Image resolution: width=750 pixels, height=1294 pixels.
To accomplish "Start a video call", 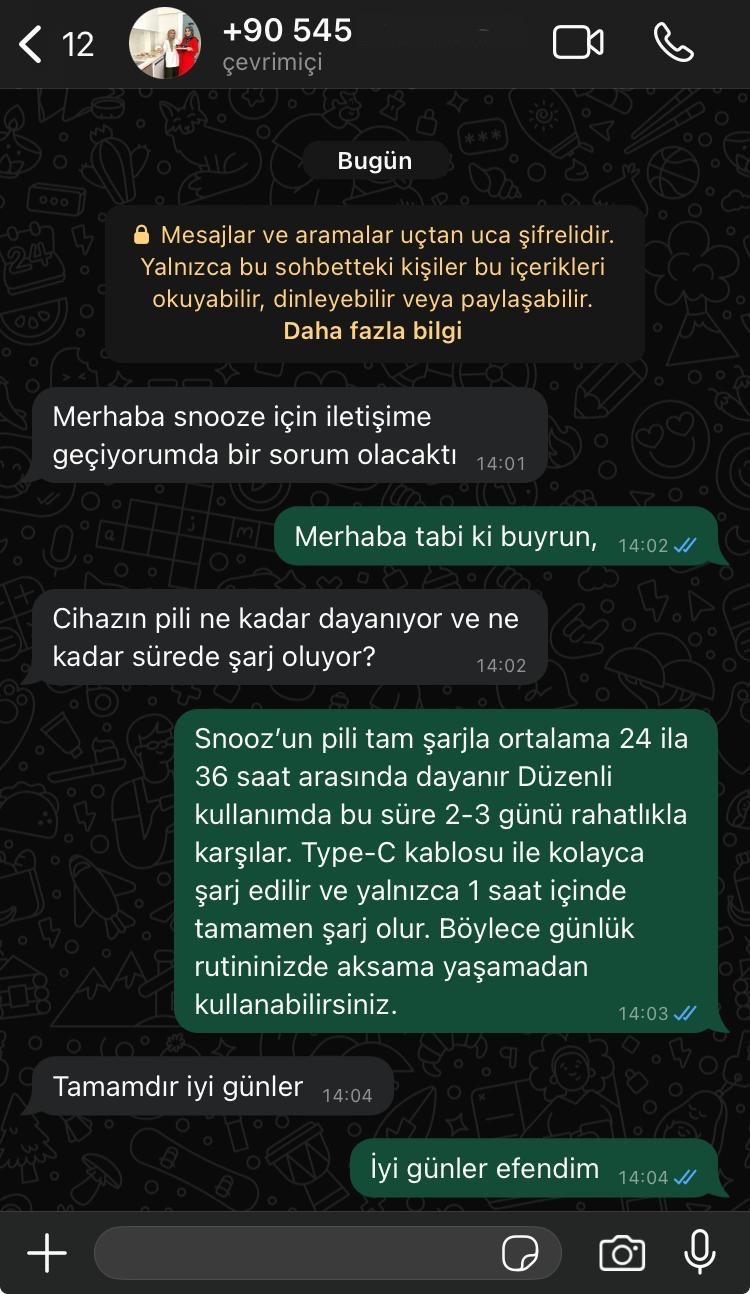I will [578, 43].
